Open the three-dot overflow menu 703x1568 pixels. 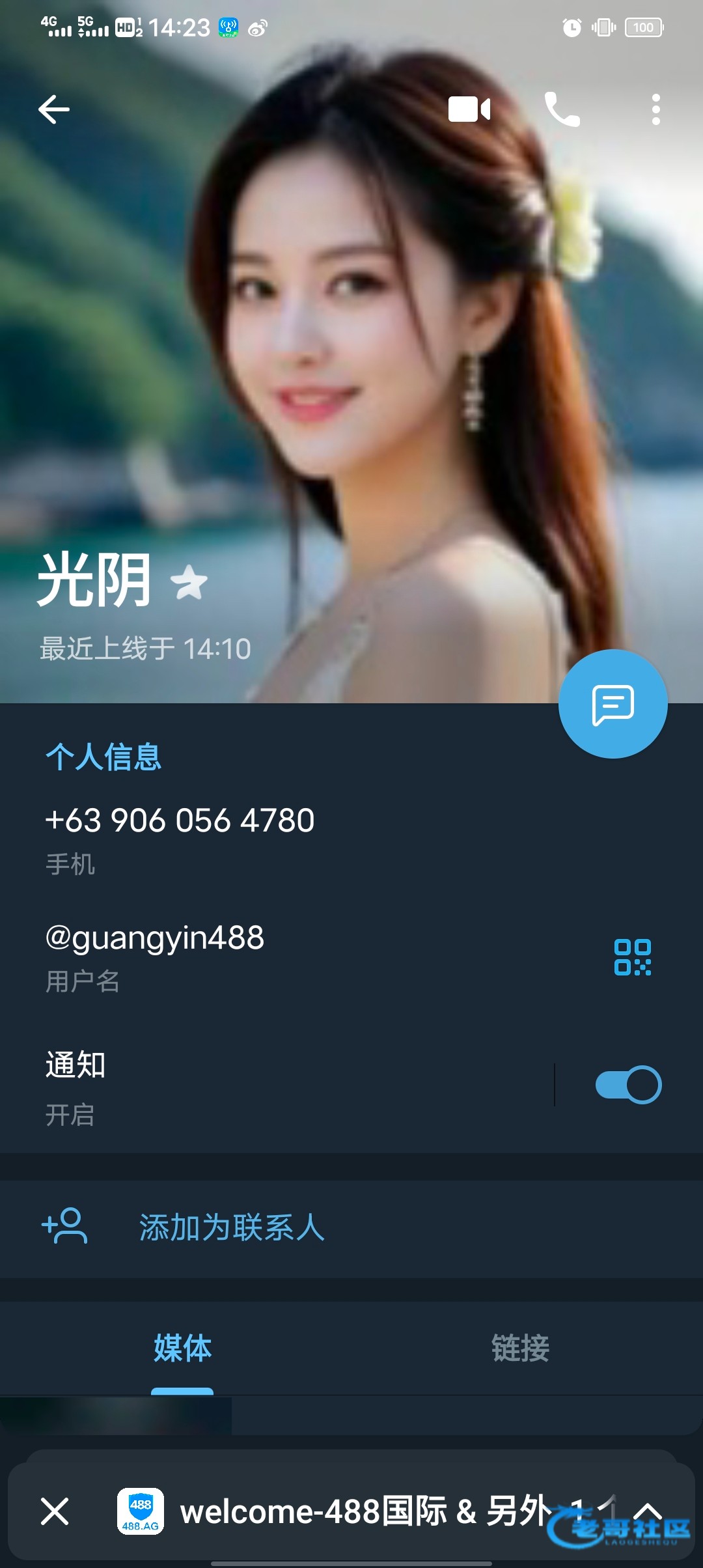point(655,109)
